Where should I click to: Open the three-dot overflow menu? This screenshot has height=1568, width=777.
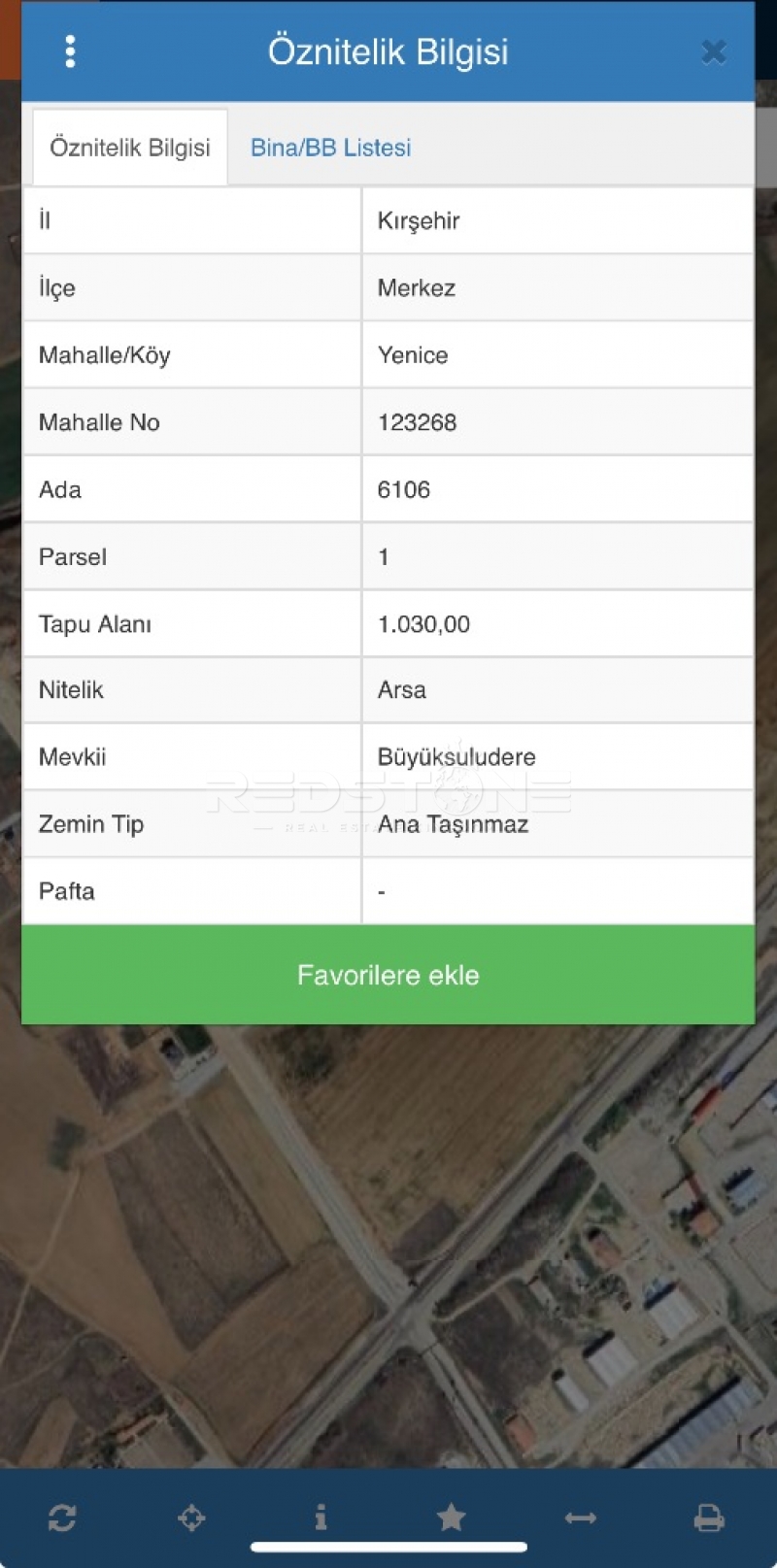(x=70, y=51)
